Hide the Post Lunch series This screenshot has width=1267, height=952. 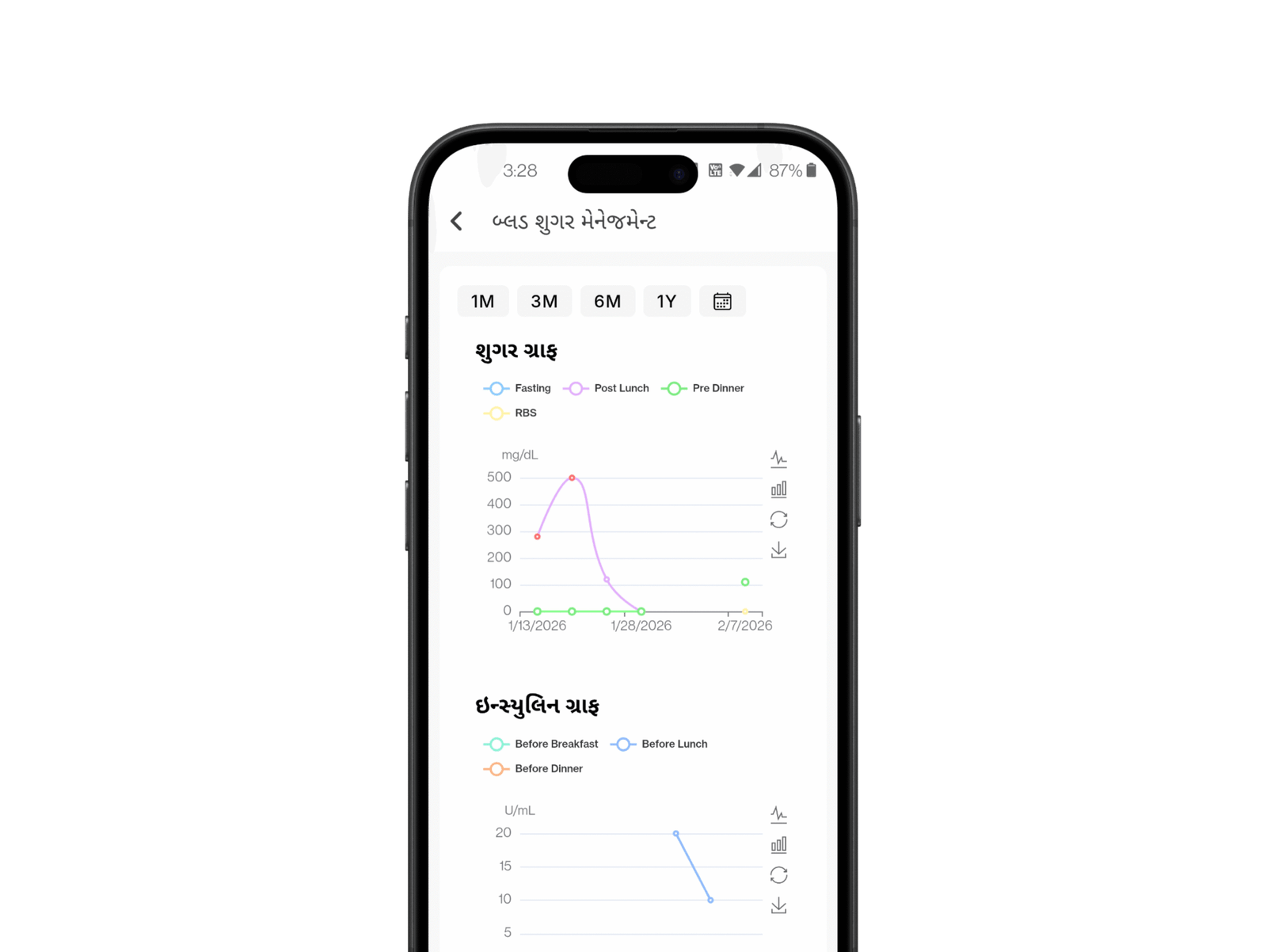[606, 388]
